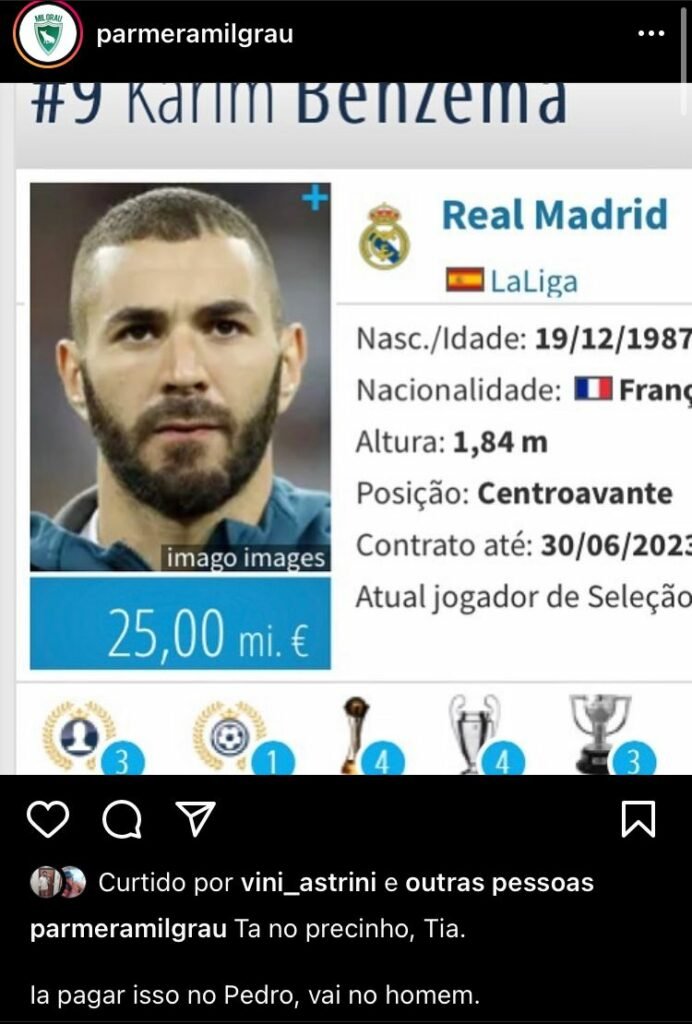Share this post via paper plane icon

click(196, 819)
